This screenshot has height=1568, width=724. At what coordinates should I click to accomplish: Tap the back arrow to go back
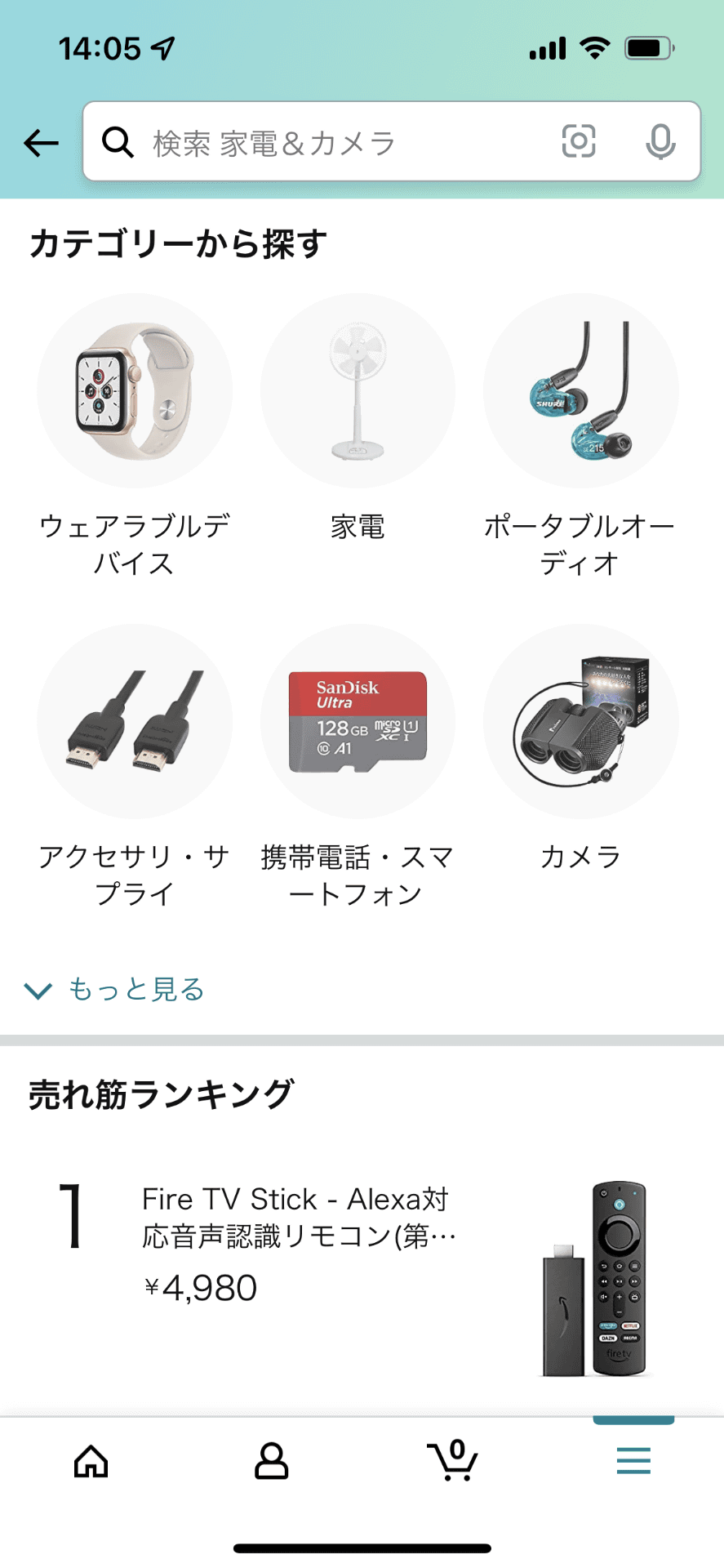[39, 142]
